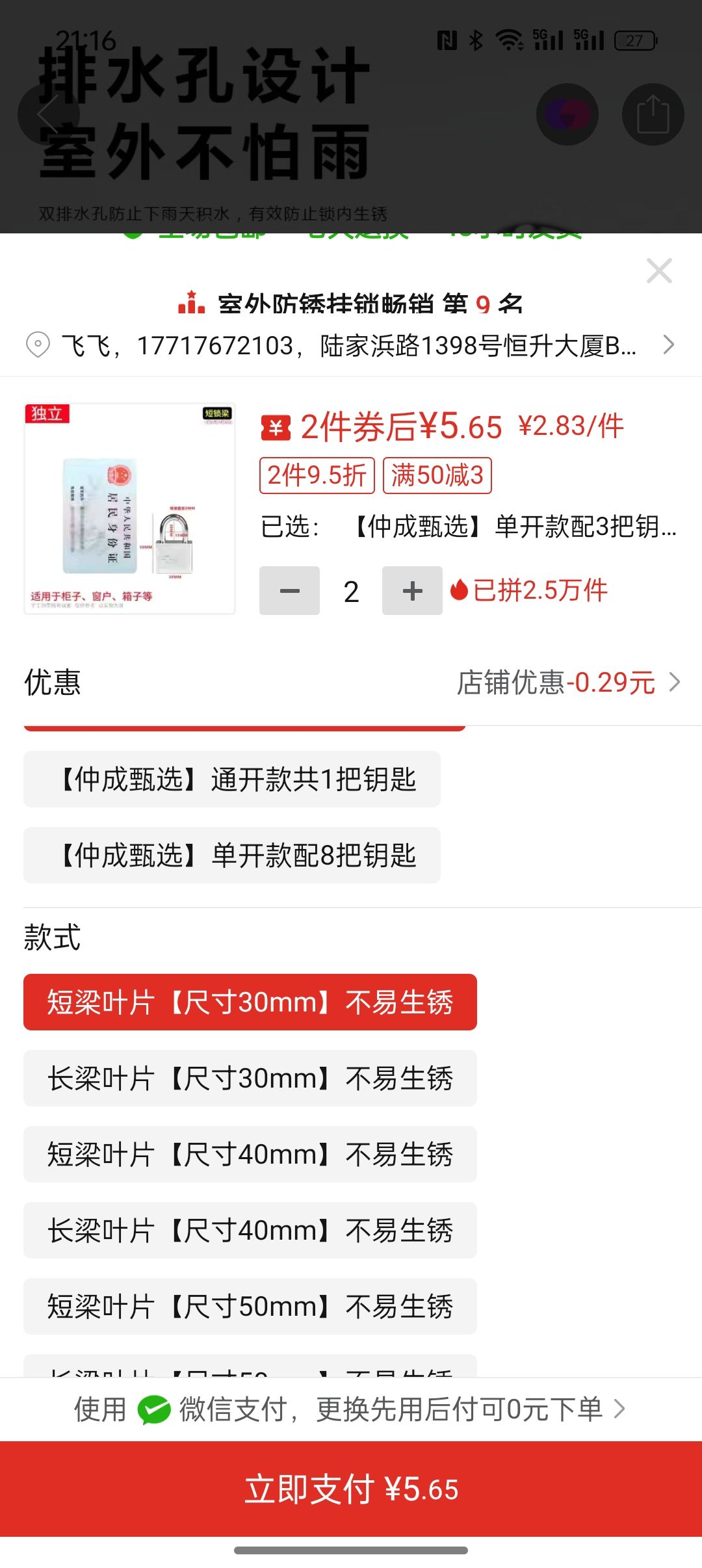Choose 短梁叶片【尺寸30mm】style
The width and height of the screenshot is (702, 1568).
[x=250, y=1002]
